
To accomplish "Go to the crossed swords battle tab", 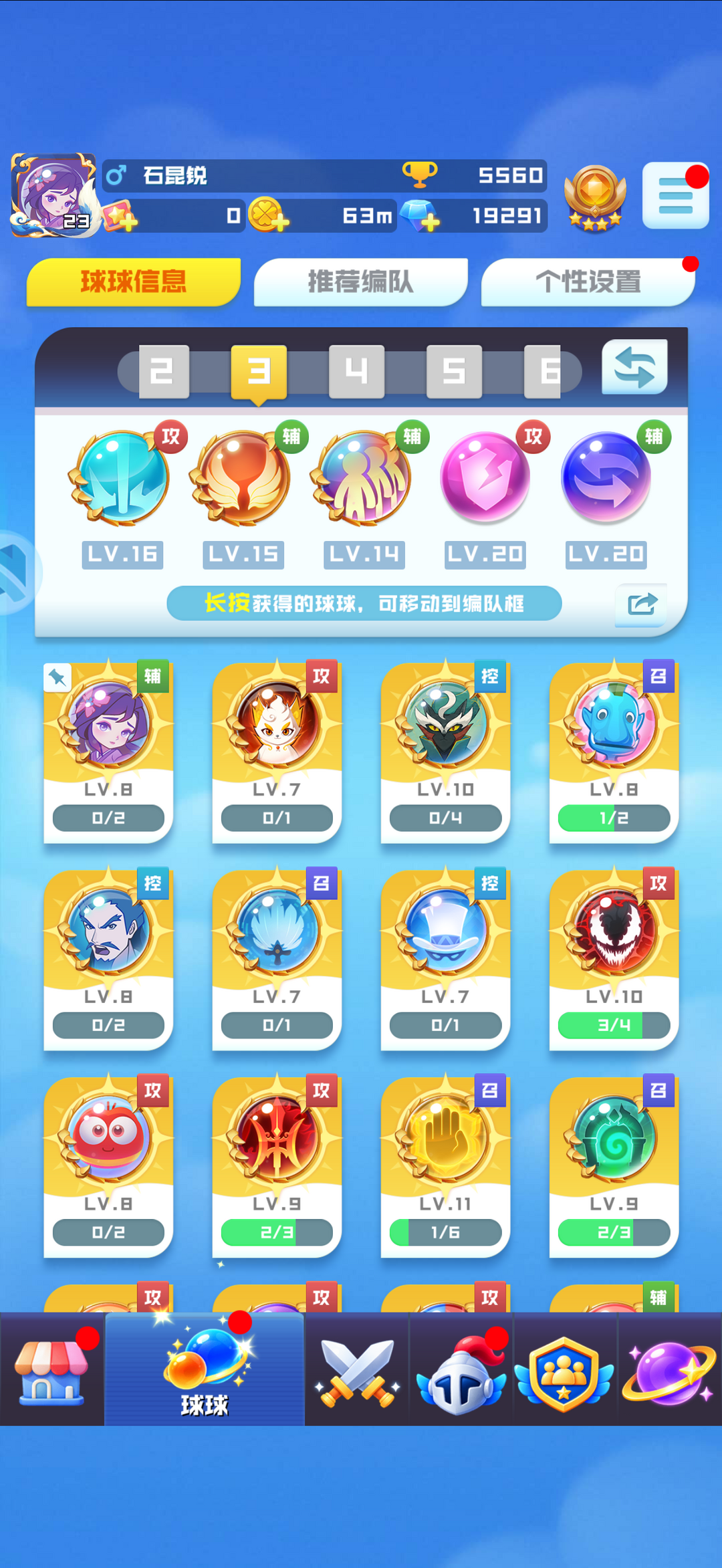I will 357,1370.
